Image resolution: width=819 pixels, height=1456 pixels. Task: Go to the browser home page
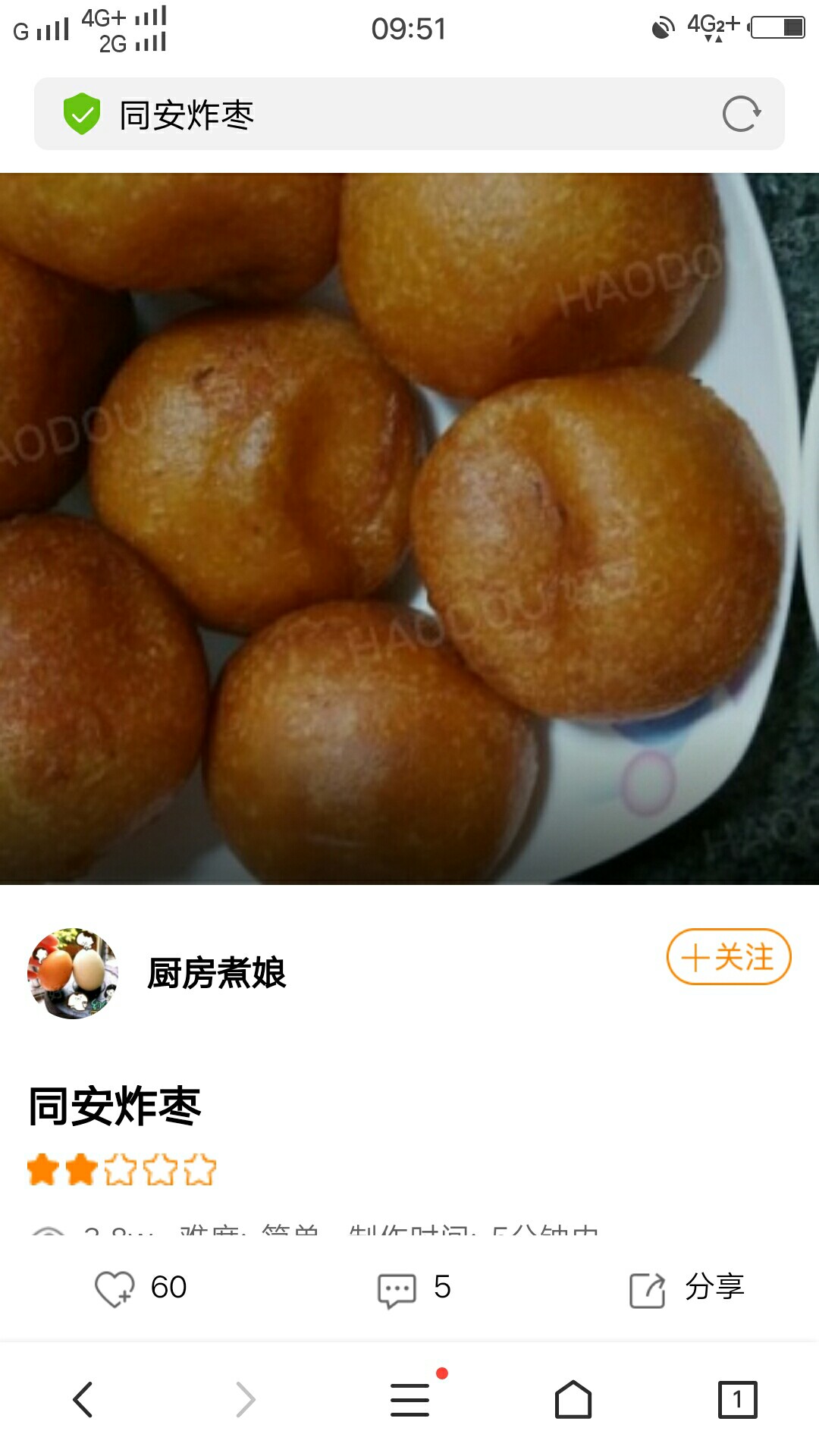573,1399
